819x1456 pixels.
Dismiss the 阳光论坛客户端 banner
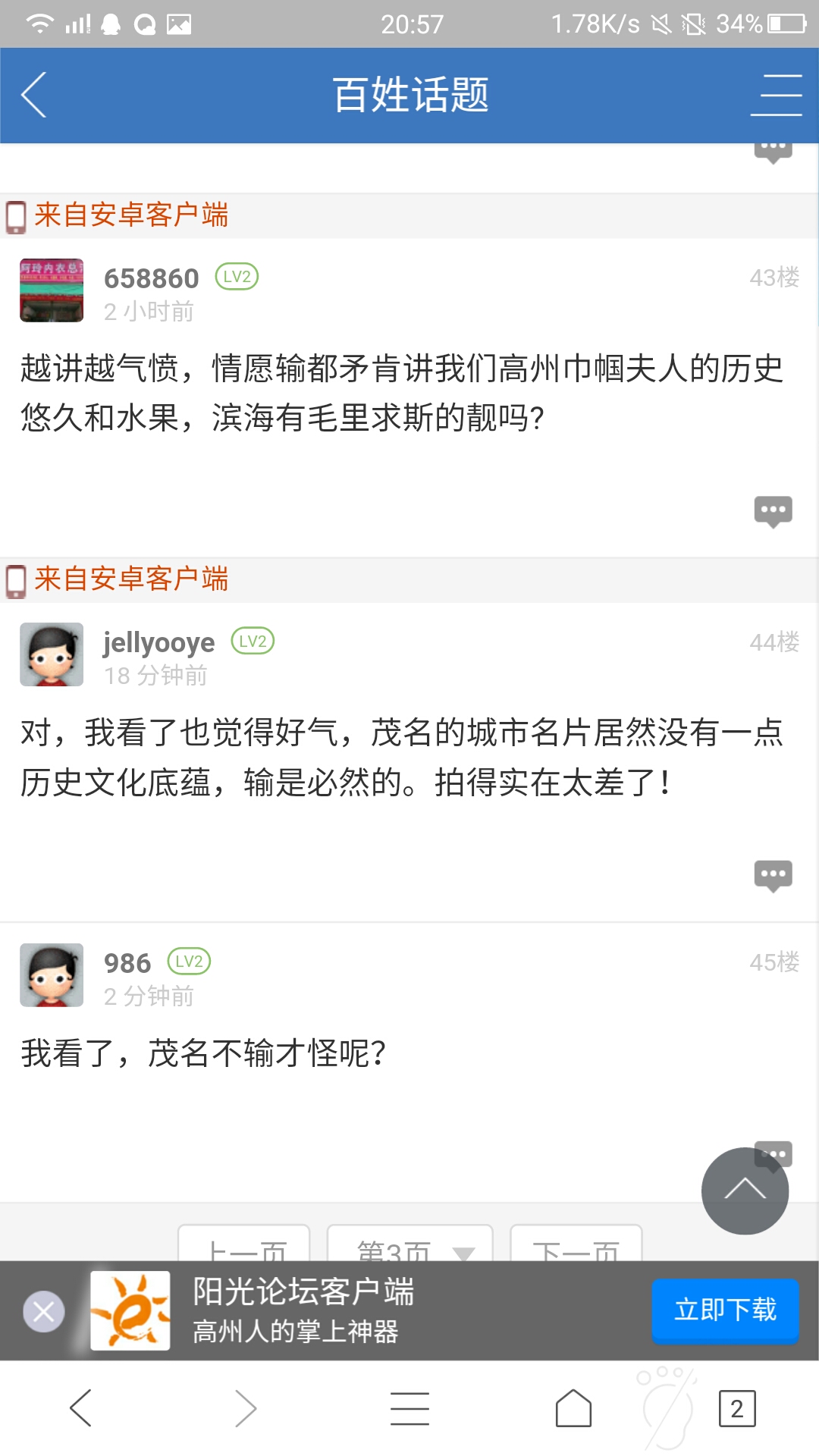click(44, 1311)
